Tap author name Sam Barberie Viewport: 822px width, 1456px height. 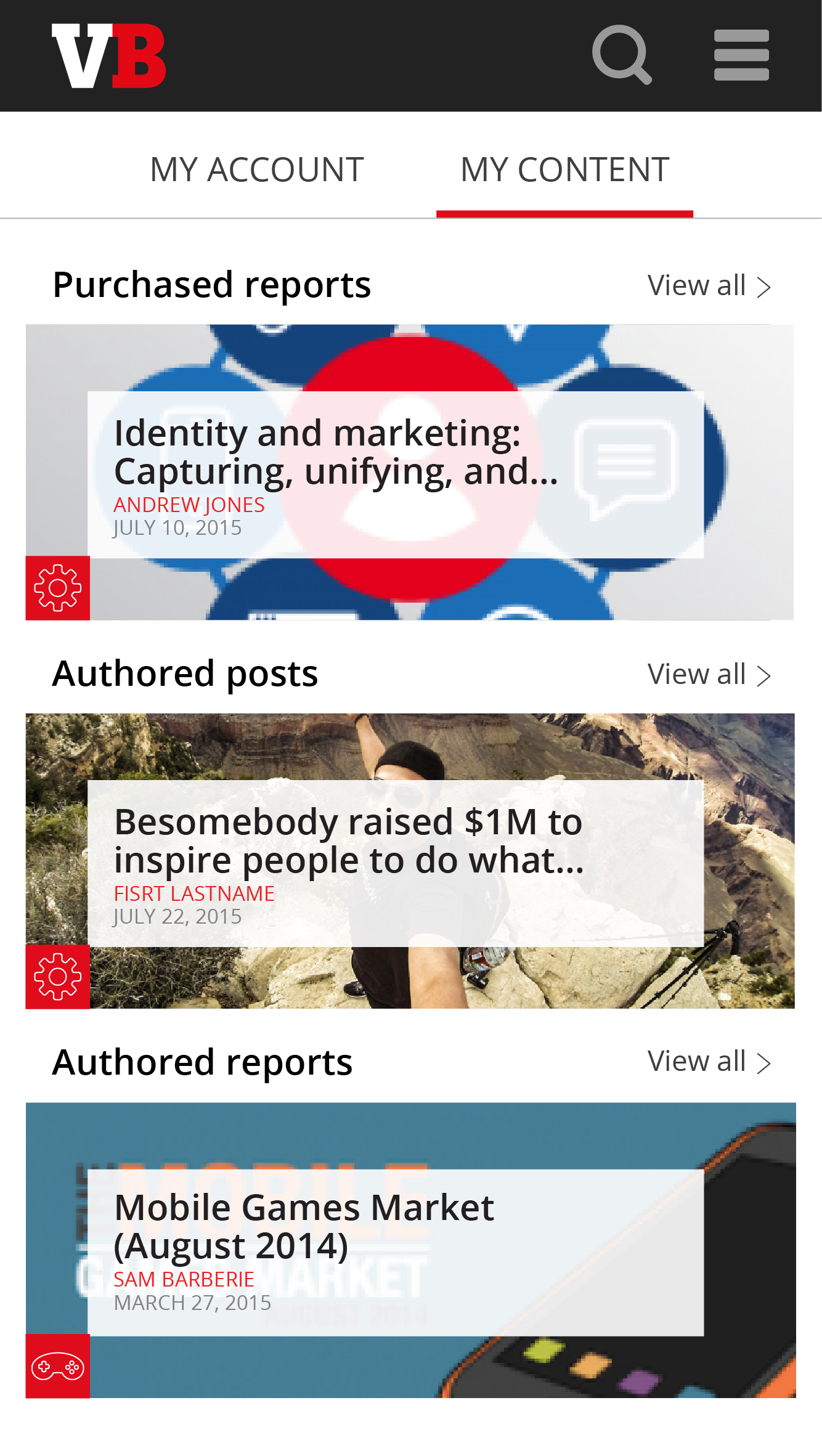[184, 1280]
